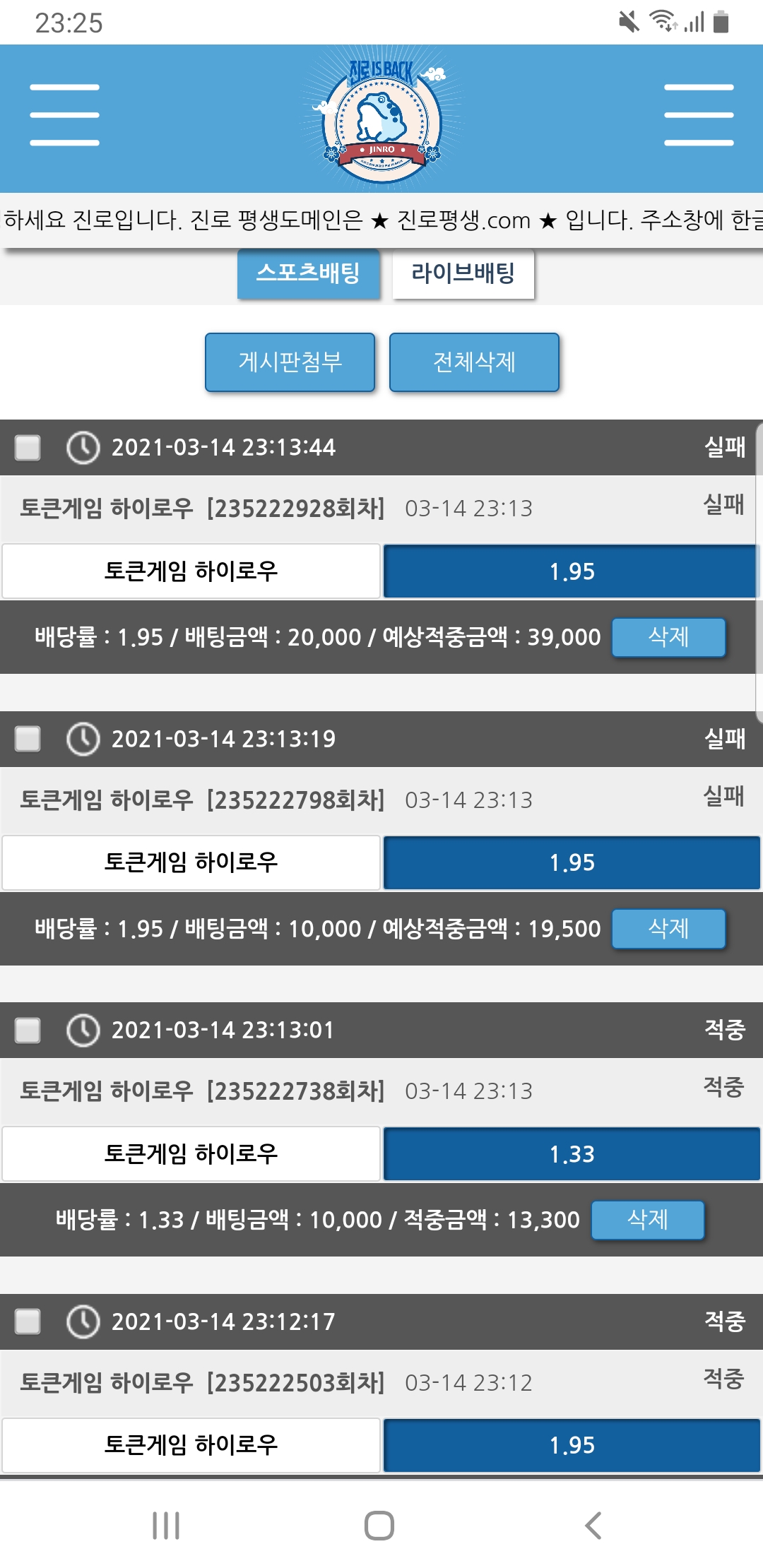Delete the winning 13,300 bet

point(647,1220)
